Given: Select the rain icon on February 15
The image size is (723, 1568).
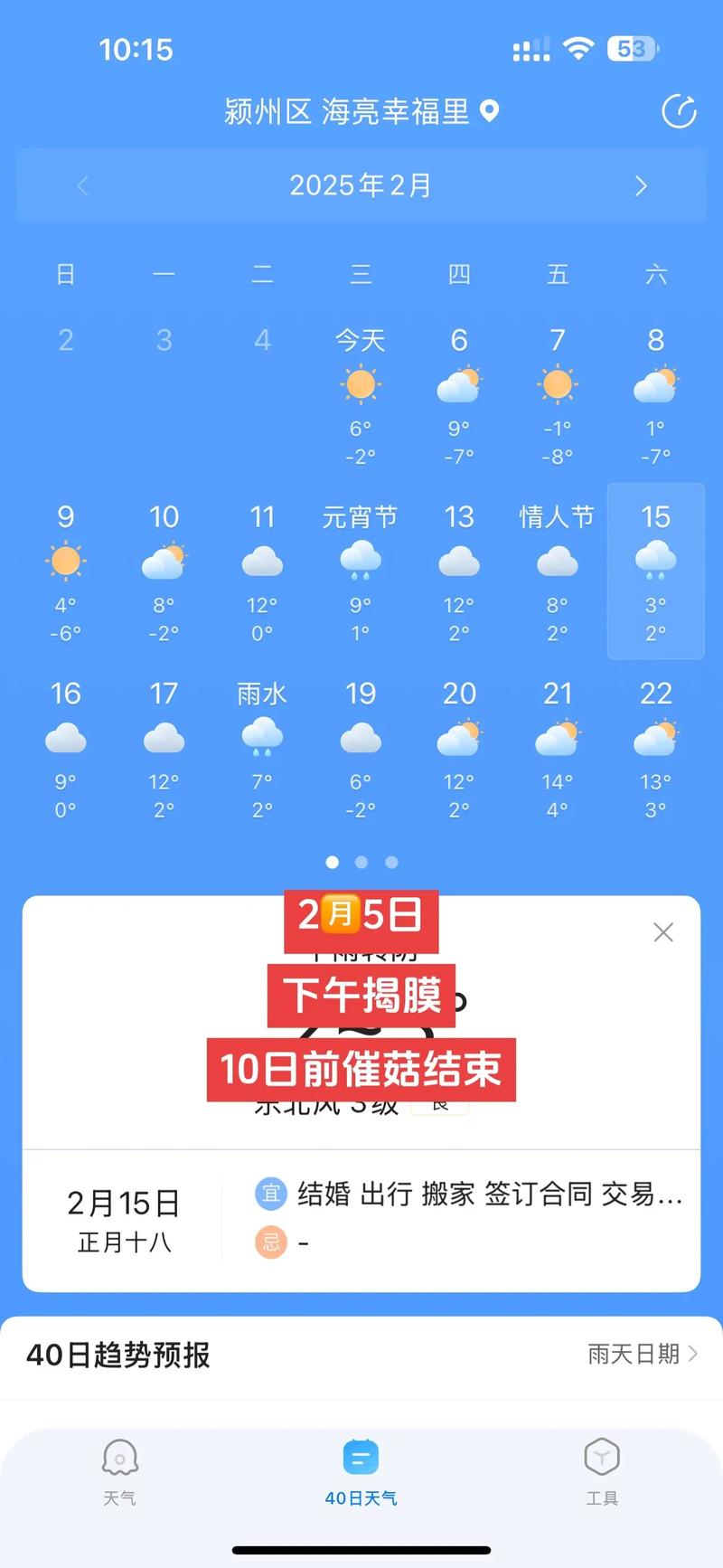Looking at the screenshot, I should pos(655,559).
